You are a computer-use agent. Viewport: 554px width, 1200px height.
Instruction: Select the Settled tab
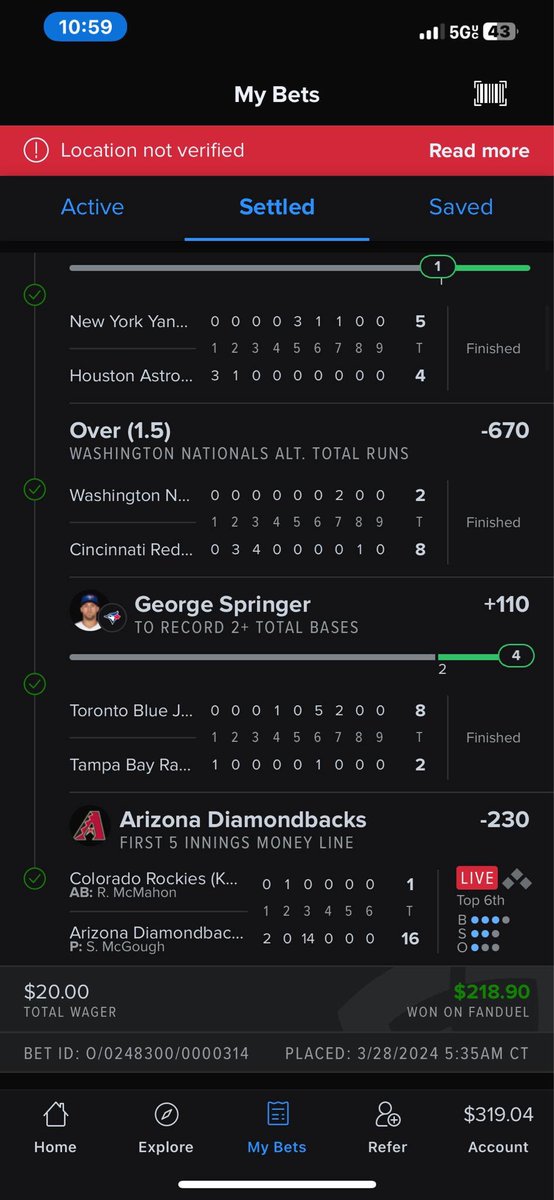click(277, 207)
